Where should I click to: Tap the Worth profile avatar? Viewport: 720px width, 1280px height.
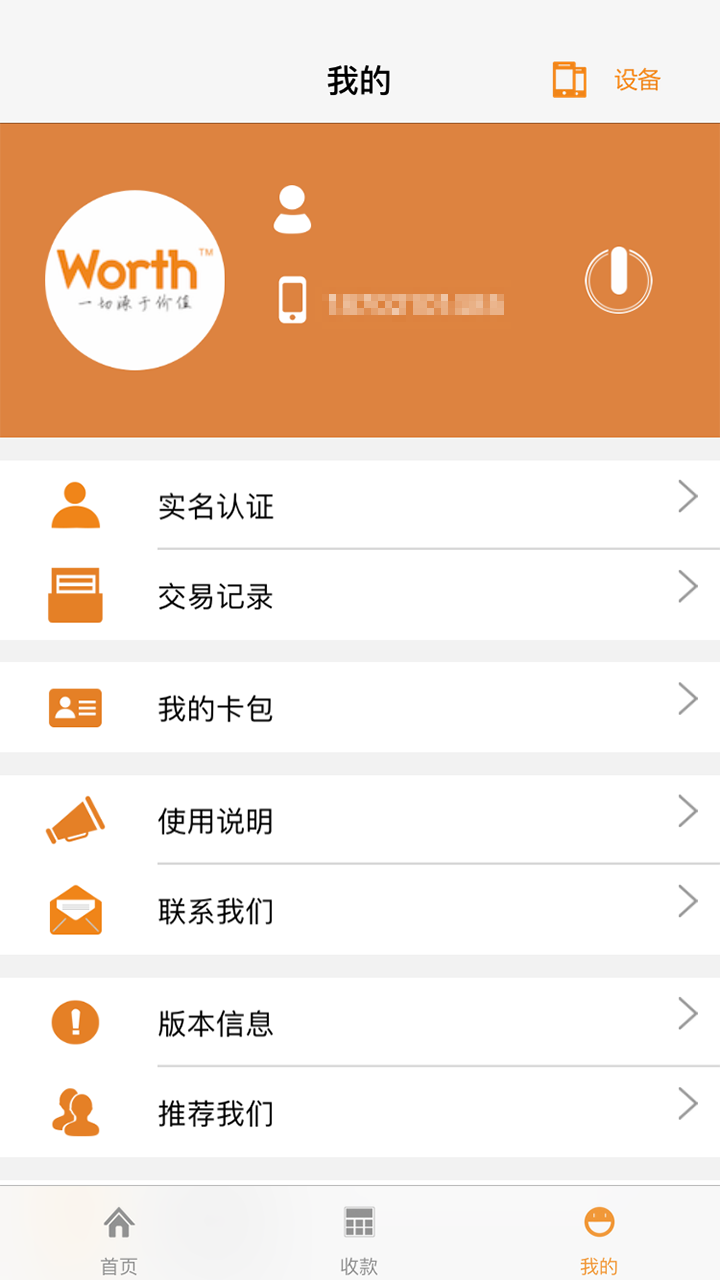tap(135, 280)
